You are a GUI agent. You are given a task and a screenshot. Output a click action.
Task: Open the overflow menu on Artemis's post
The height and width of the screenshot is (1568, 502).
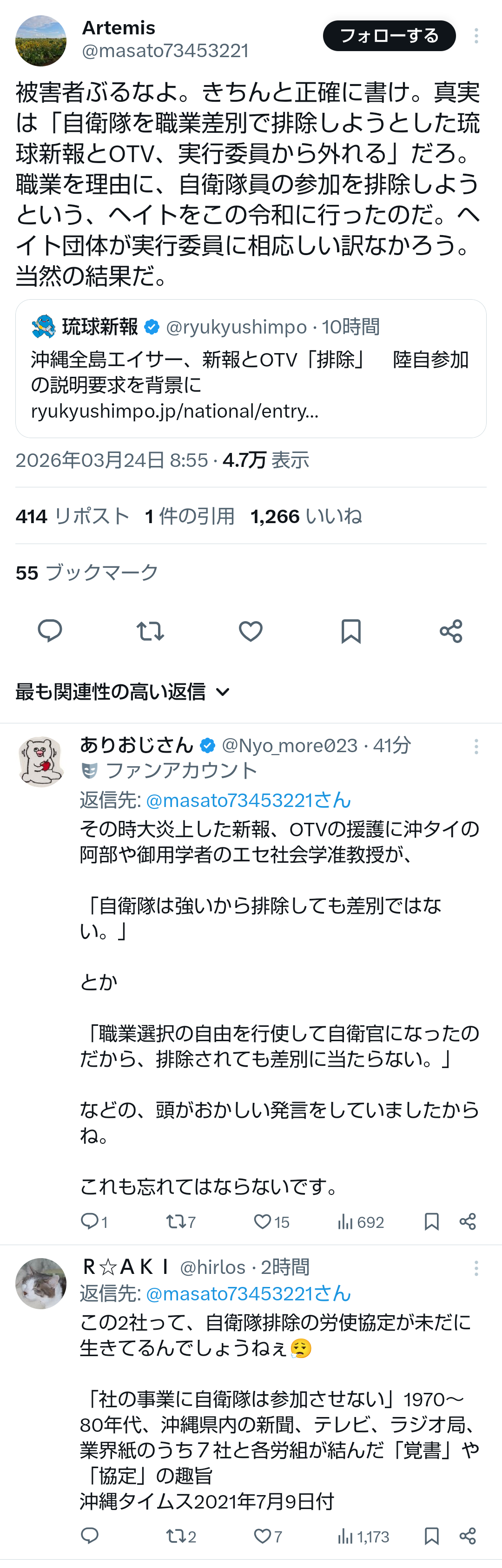pos(476,36)
